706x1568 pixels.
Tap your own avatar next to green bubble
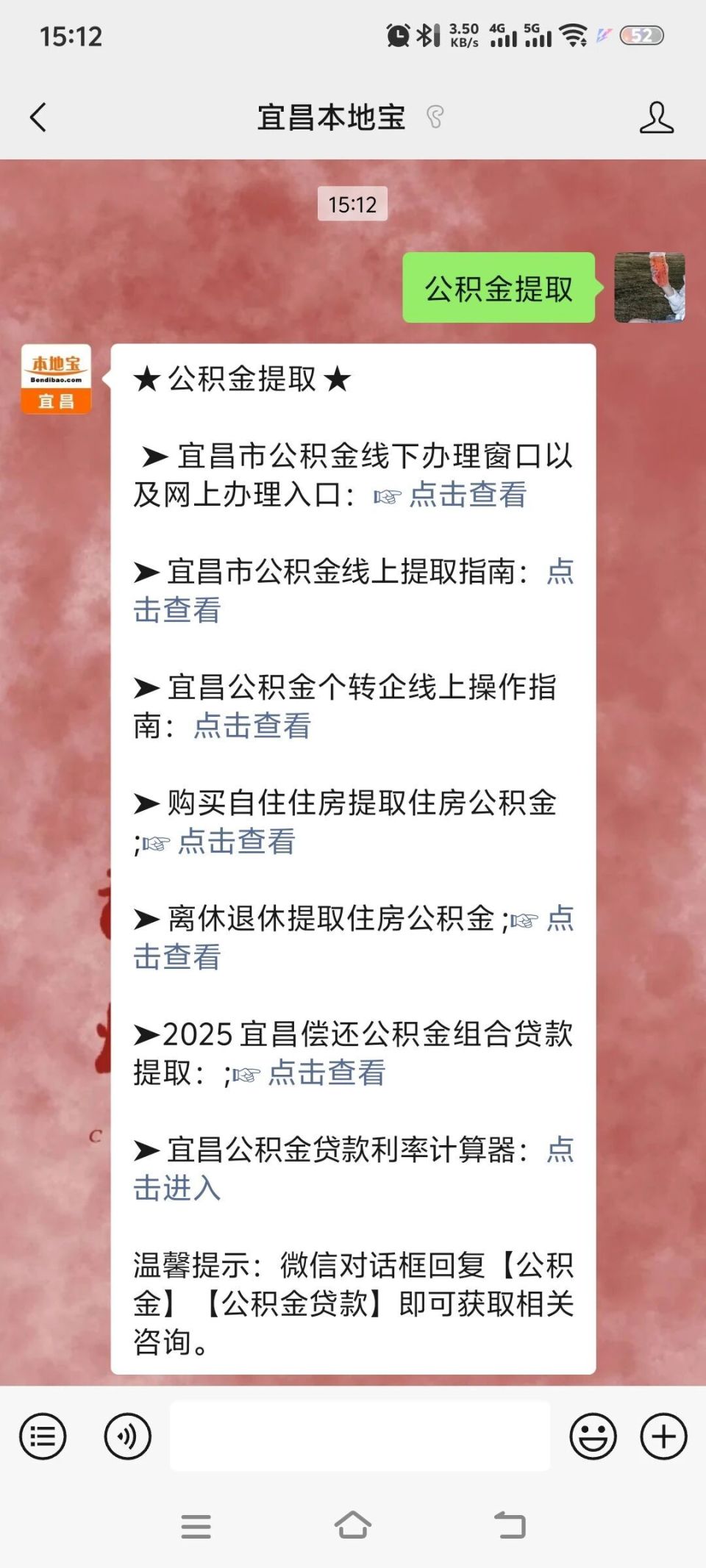[650, 287]
